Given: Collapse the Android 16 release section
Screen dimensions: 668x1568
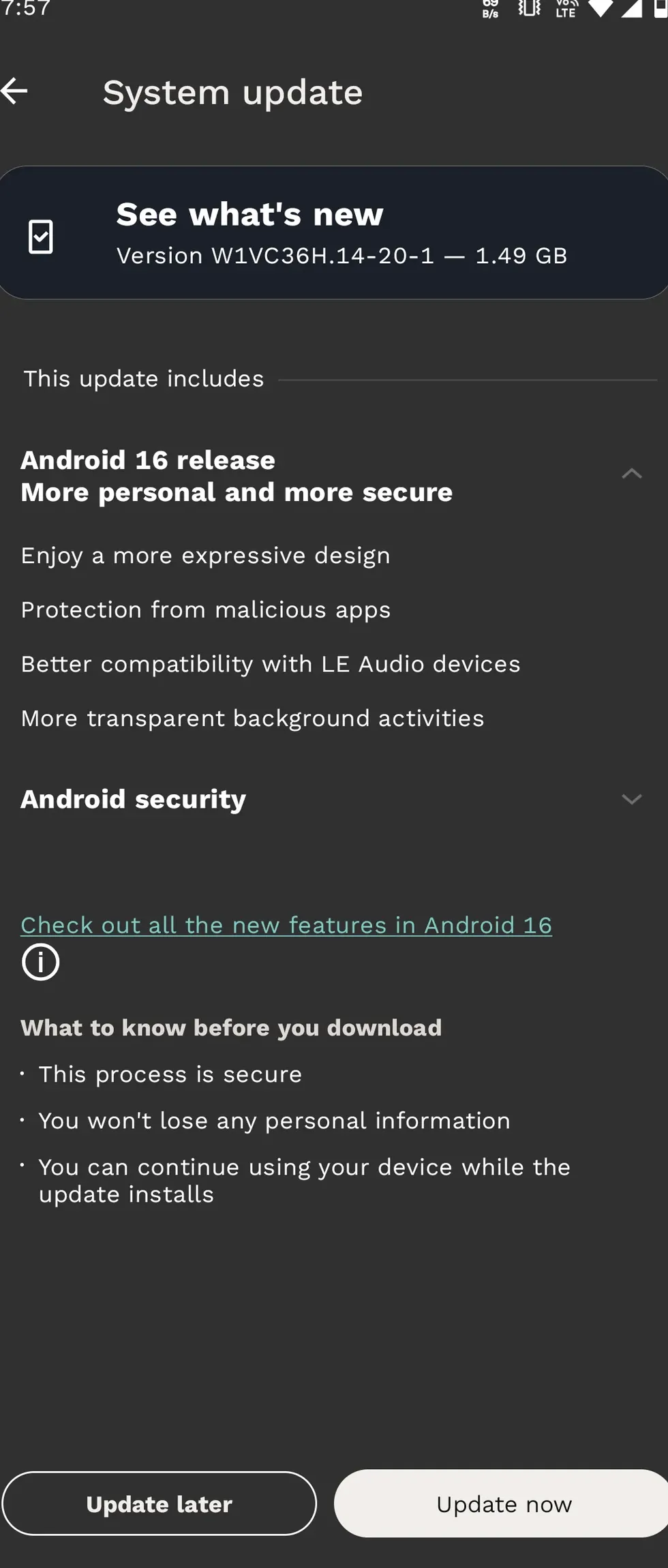Looking at the screenshot, I should (631, 474).
